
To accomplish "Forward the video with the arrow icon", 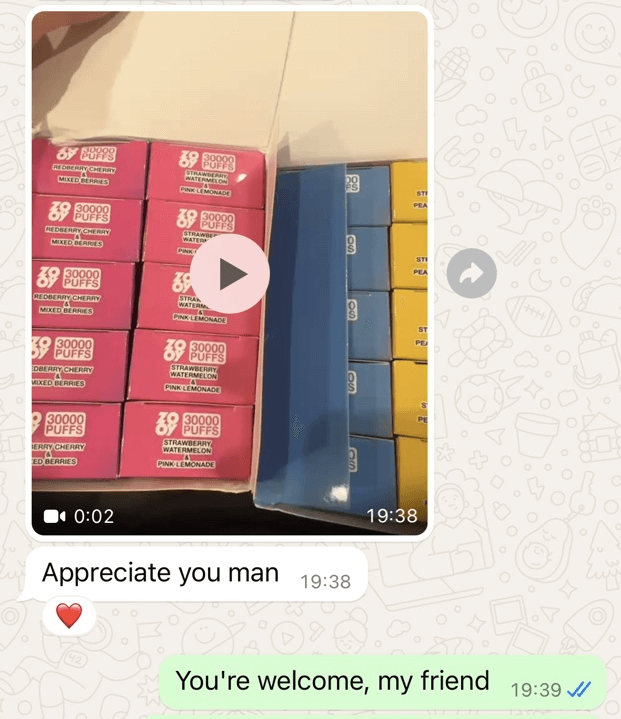I will coord(472,273).
